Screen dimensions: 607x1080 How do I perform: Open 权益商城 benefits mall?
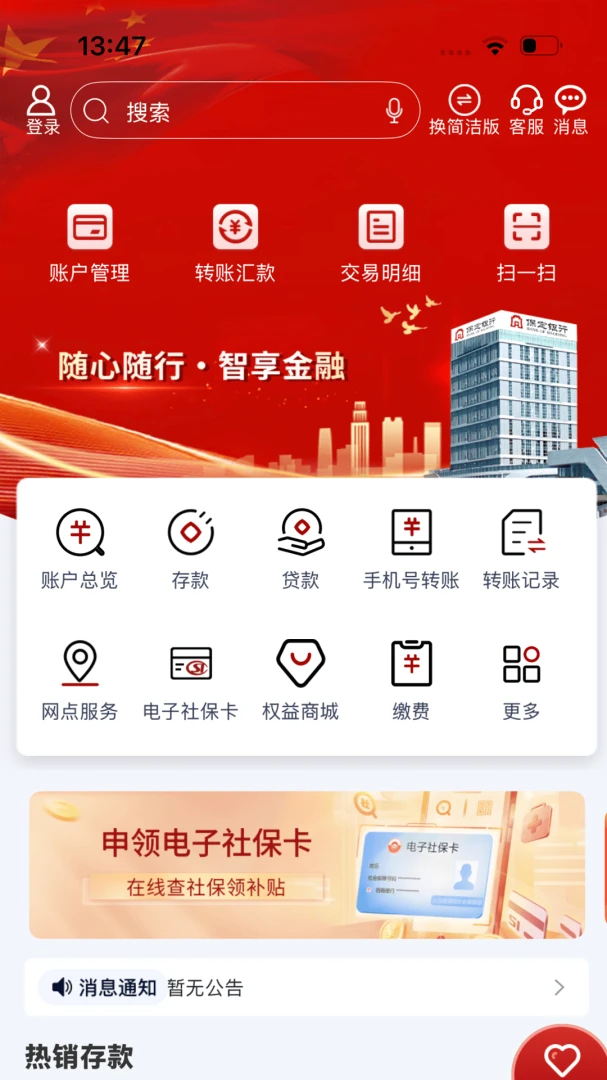click(x=300, y=681)
